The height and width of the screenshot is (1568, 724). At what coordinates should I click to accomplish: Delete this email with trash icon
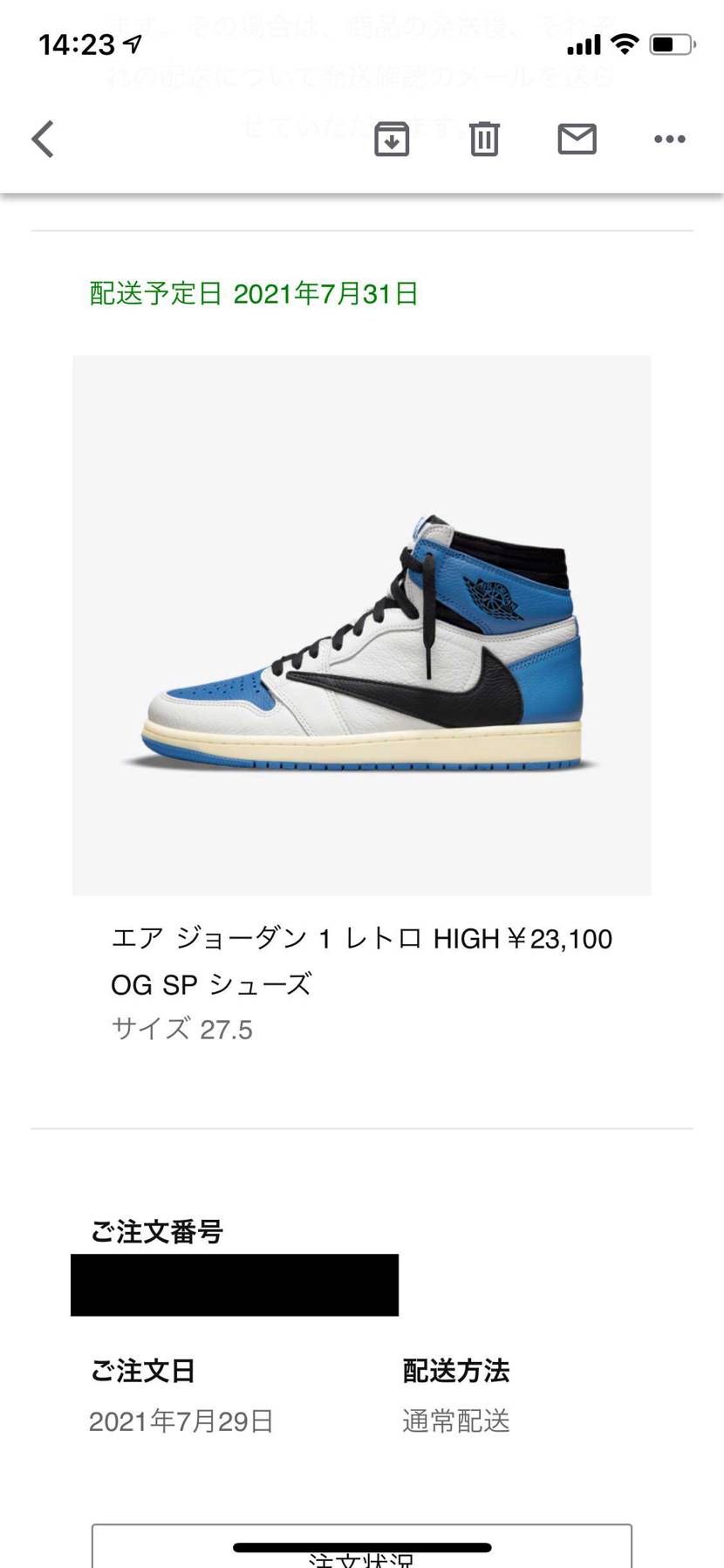[484, 139]
